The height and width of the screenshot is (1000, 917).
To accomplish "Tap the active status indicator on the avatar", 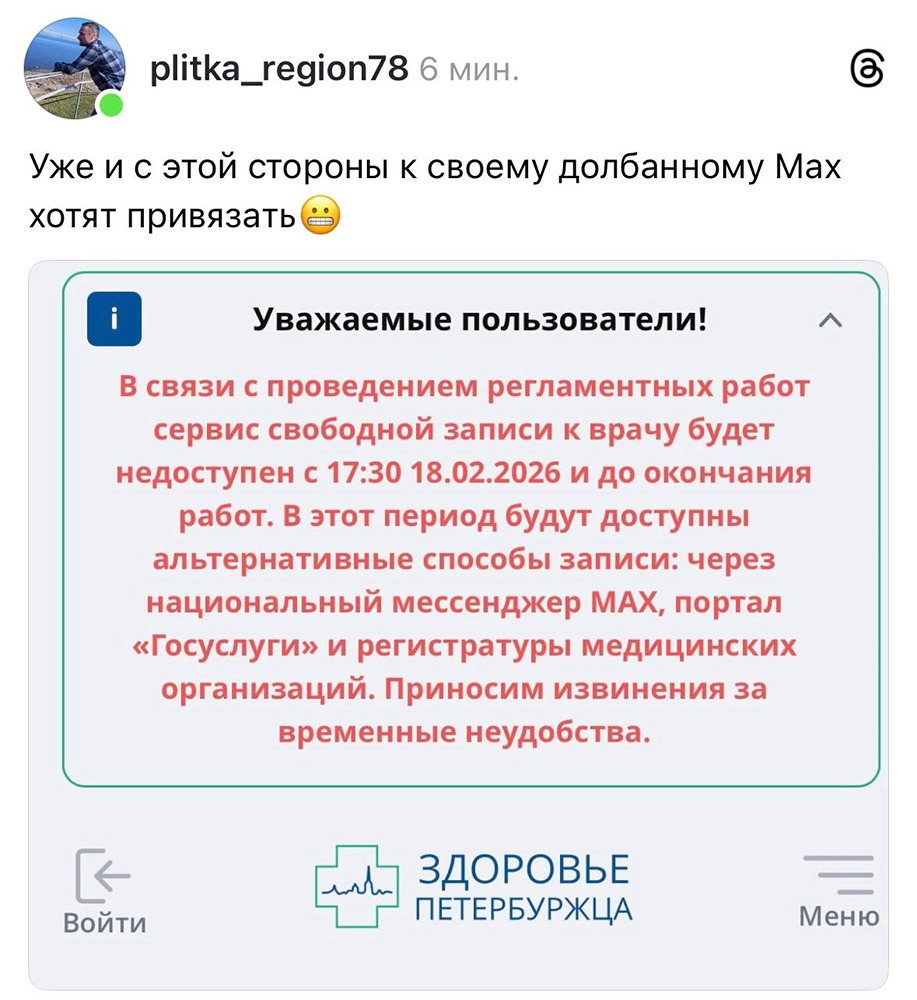I will tap(110, 103).
